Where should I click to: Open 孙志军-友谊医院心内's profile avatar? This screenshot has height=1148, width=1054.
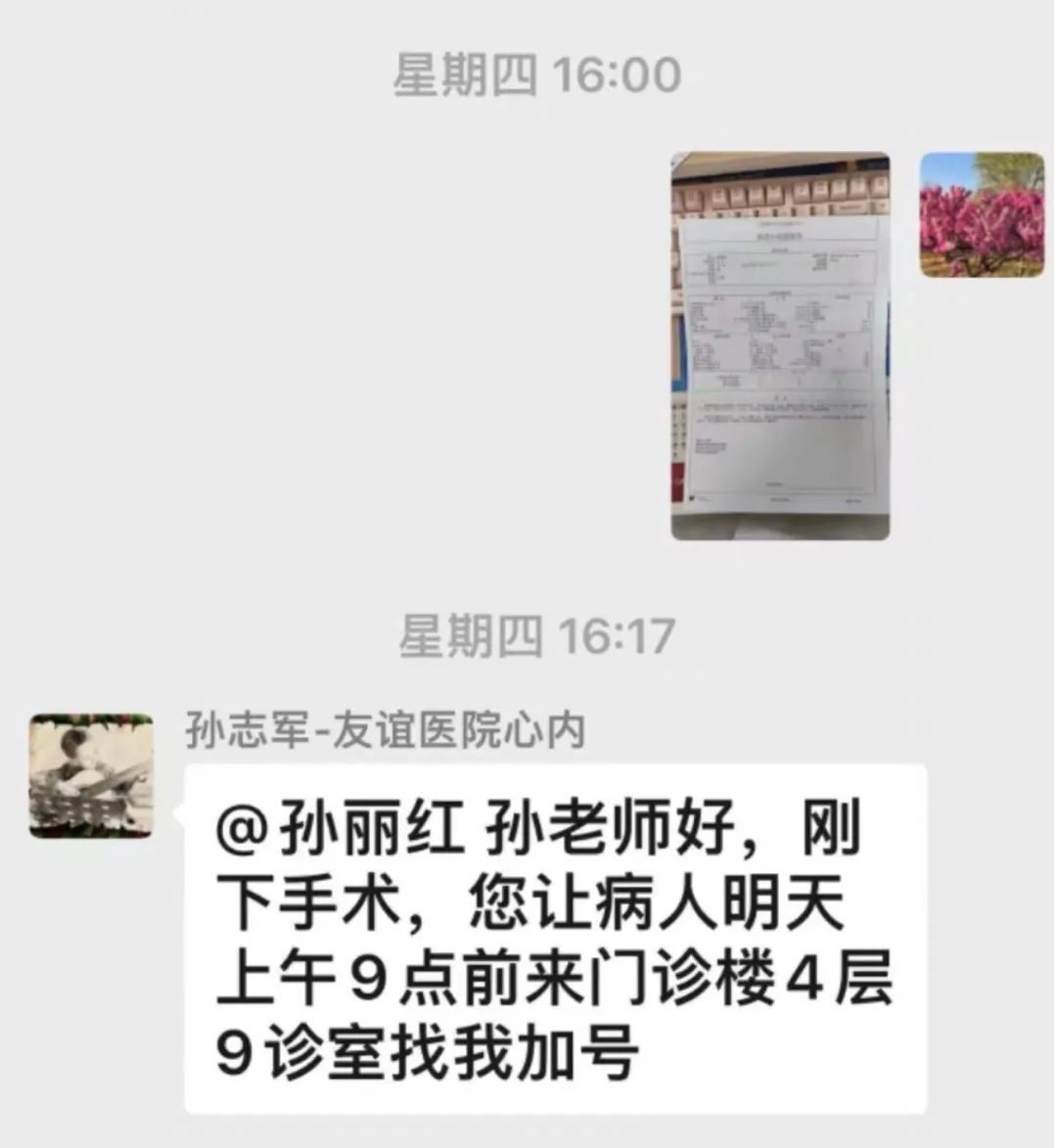point(91,775)
